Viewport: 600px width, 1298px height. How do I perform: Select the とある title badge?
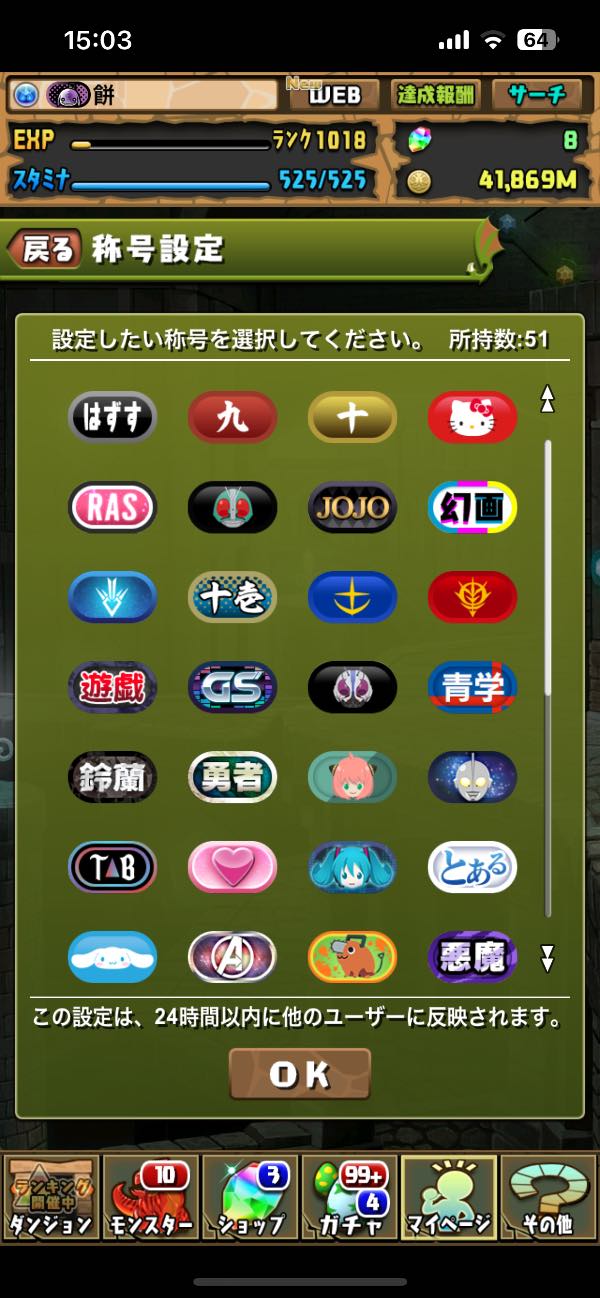pyautogui.click(x=472, y=867)
